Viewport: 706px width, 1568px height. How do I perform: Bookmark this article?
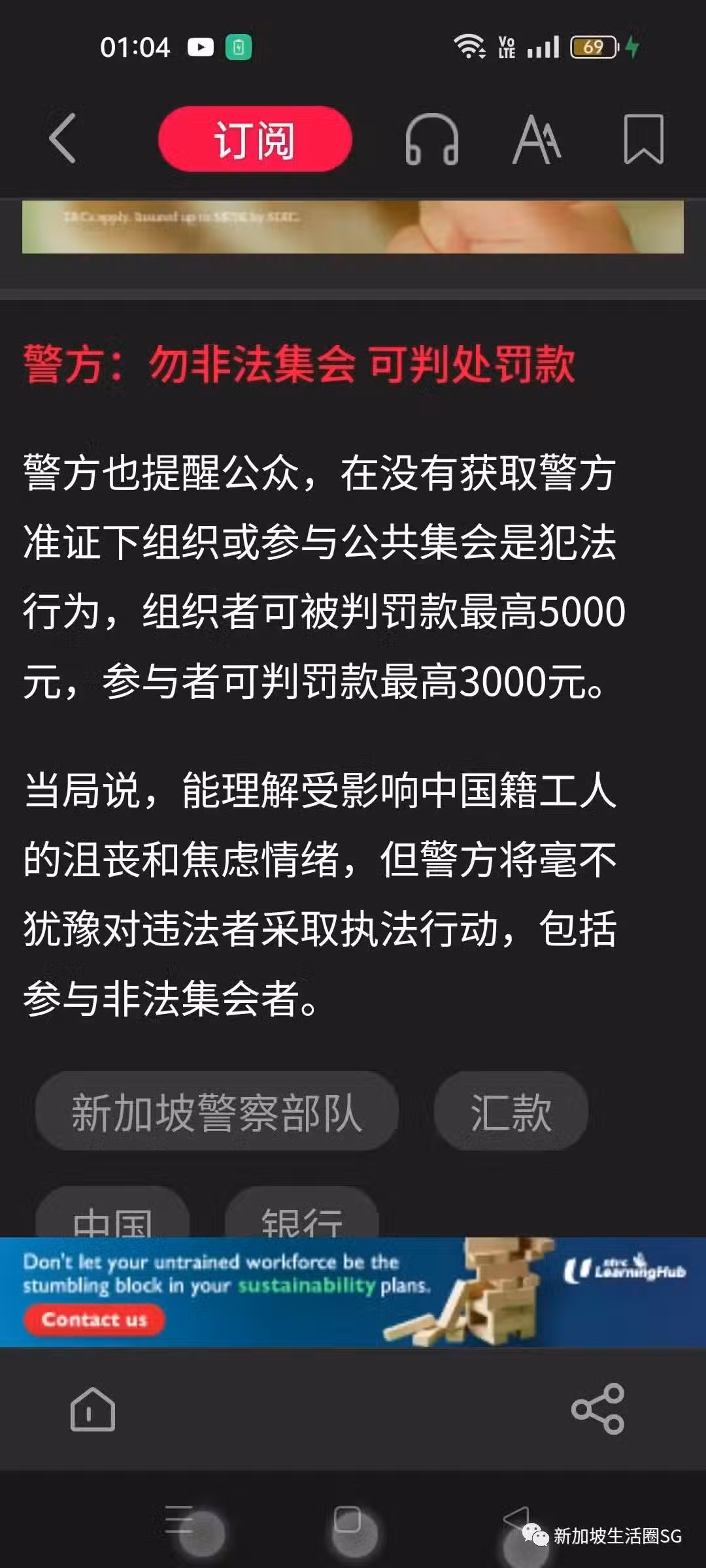coord(644,139)
